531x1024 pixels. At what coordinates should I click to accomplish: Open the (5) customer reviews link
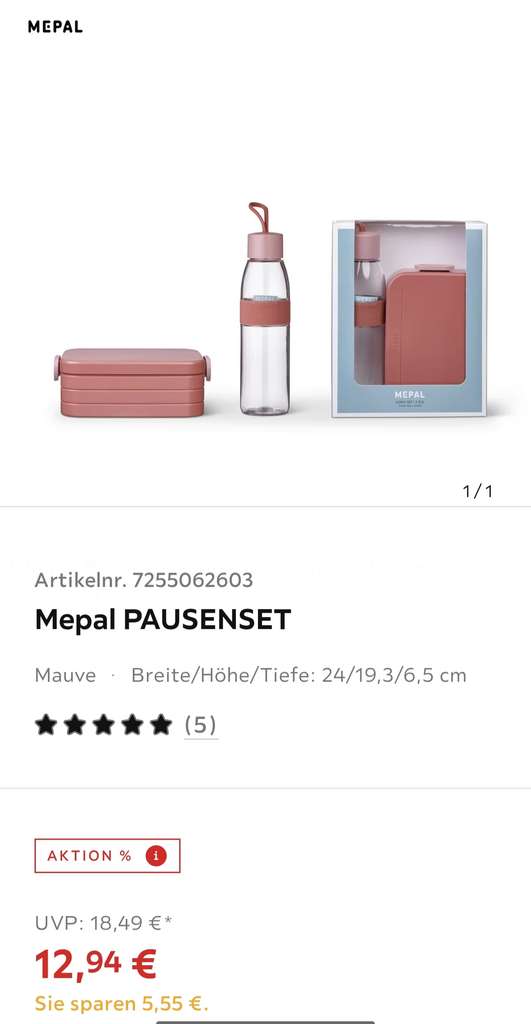[x=201, y=725]
